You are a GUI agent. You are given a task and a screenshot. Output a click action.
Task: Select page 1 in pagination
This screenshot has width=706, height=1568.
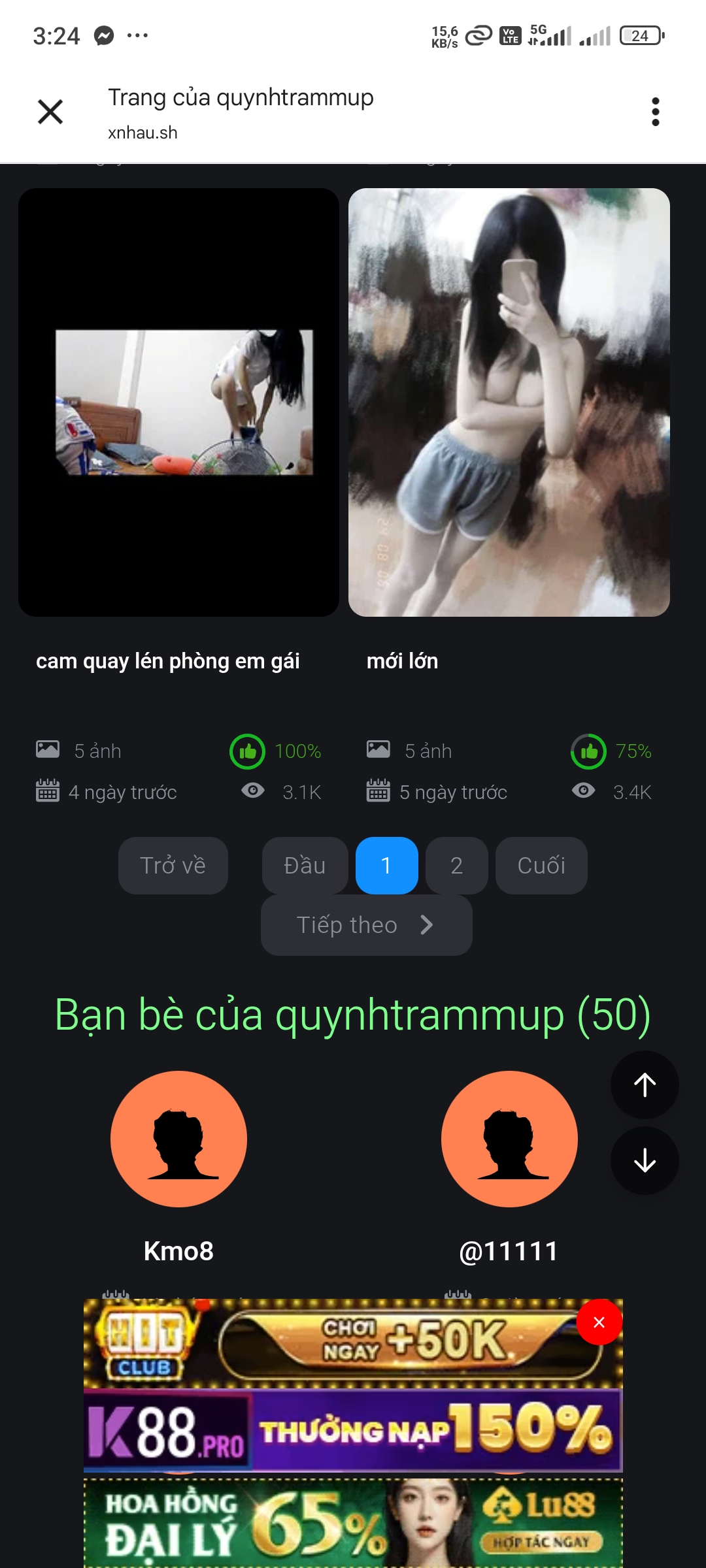click(x=386, y=866)
